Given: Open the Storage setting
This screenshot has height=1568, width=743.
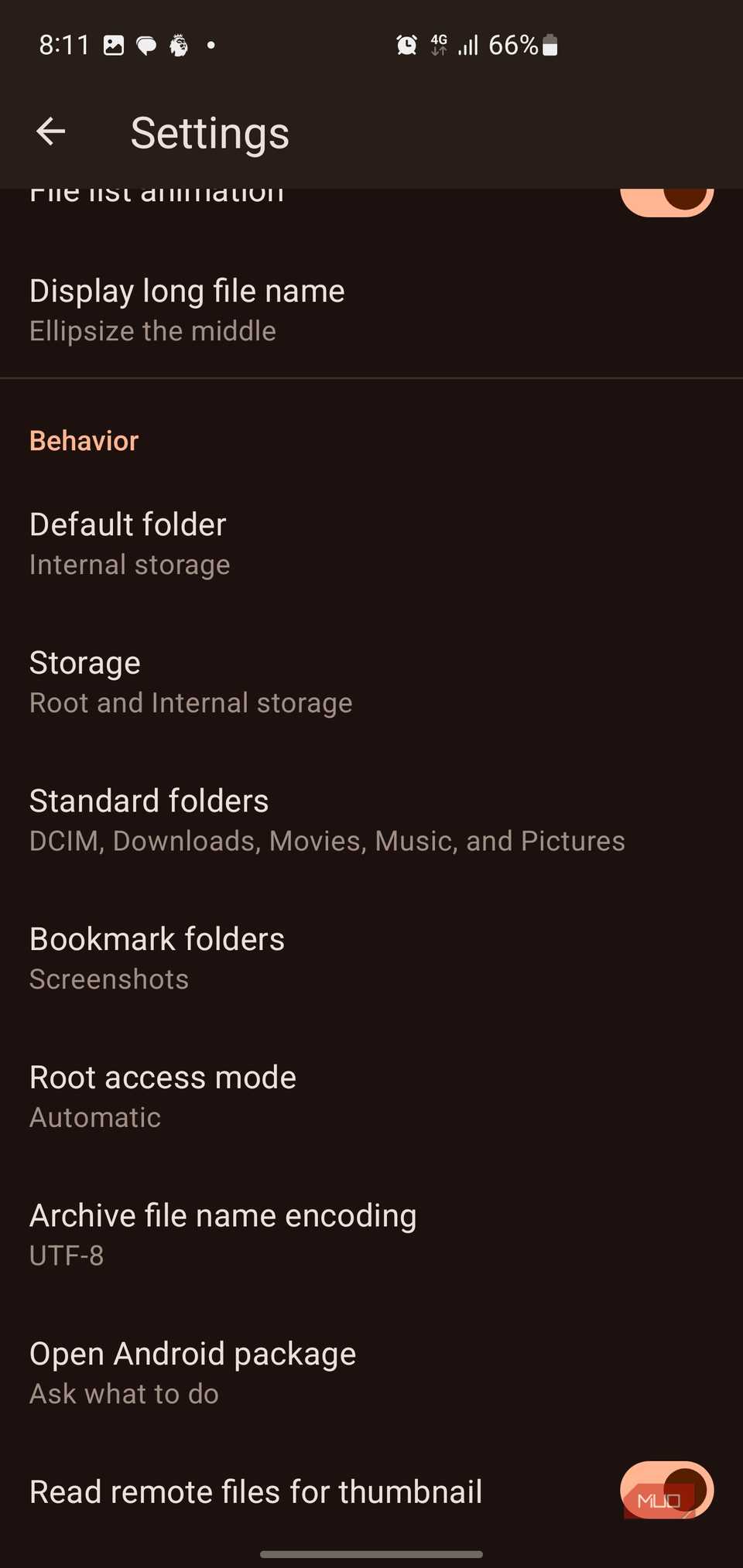Looking at the screenshot, I should (x=190, y=682).
